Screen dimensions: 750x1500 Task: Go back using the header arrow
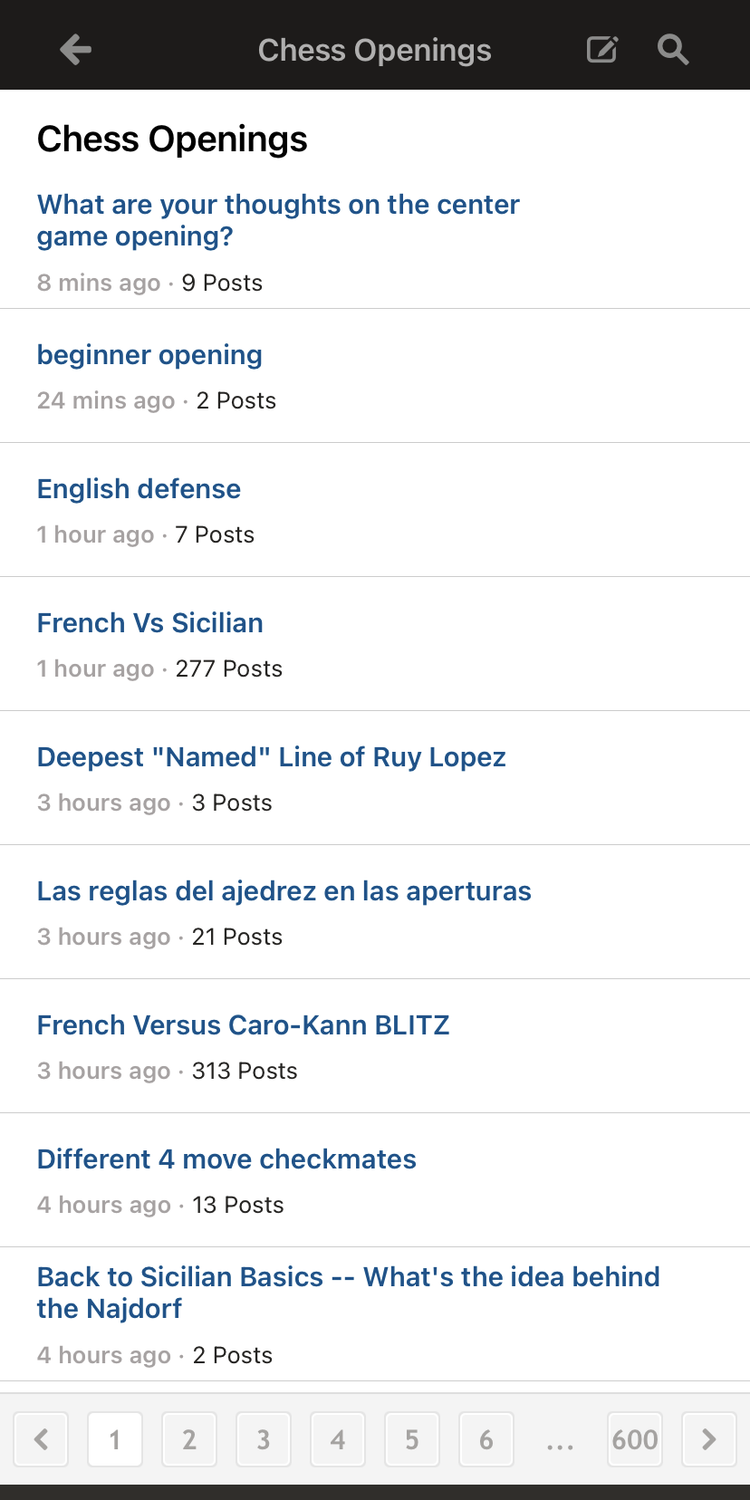click(75, 49)
